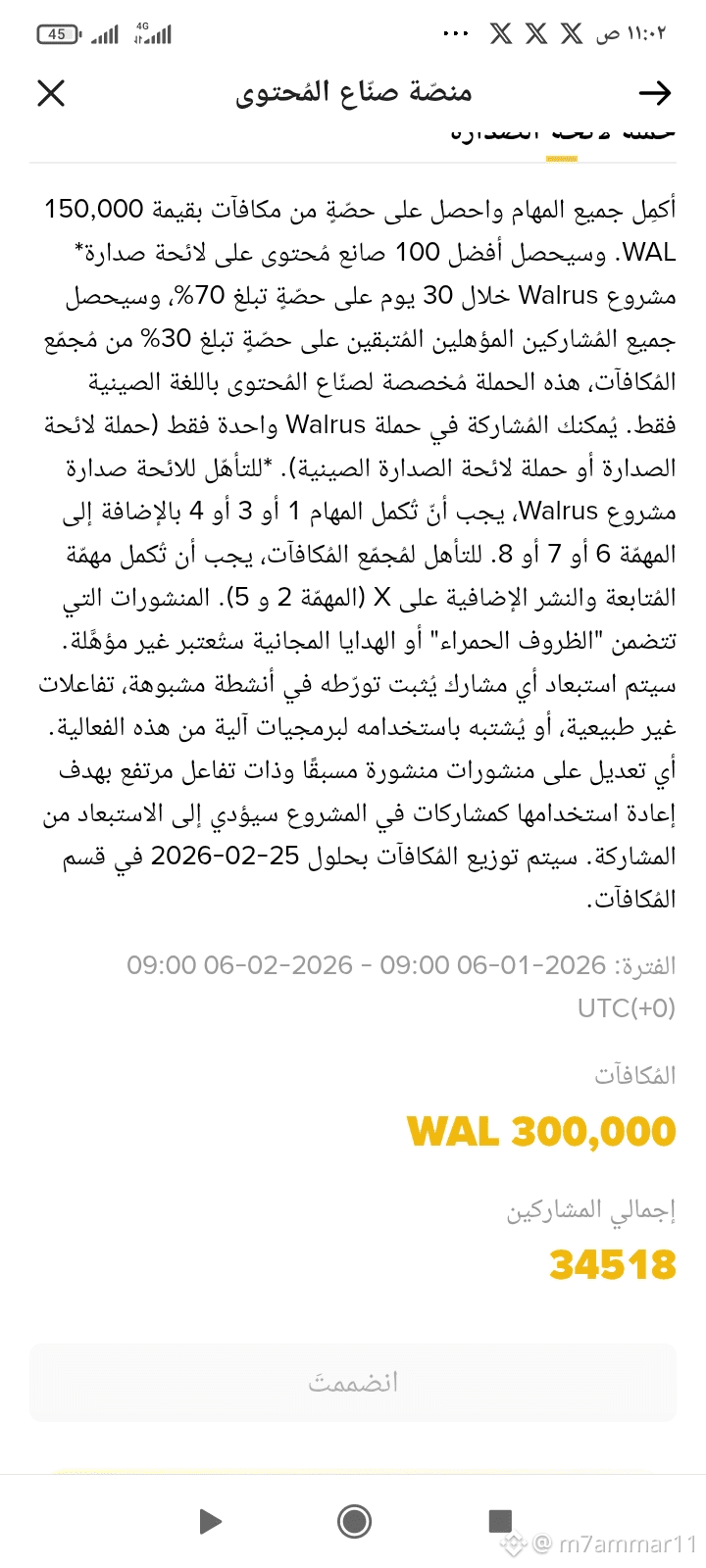The width and height of the screenshot is (706, 1568).
Task: Tap the forward arrow in header
Action: point(654,93)
